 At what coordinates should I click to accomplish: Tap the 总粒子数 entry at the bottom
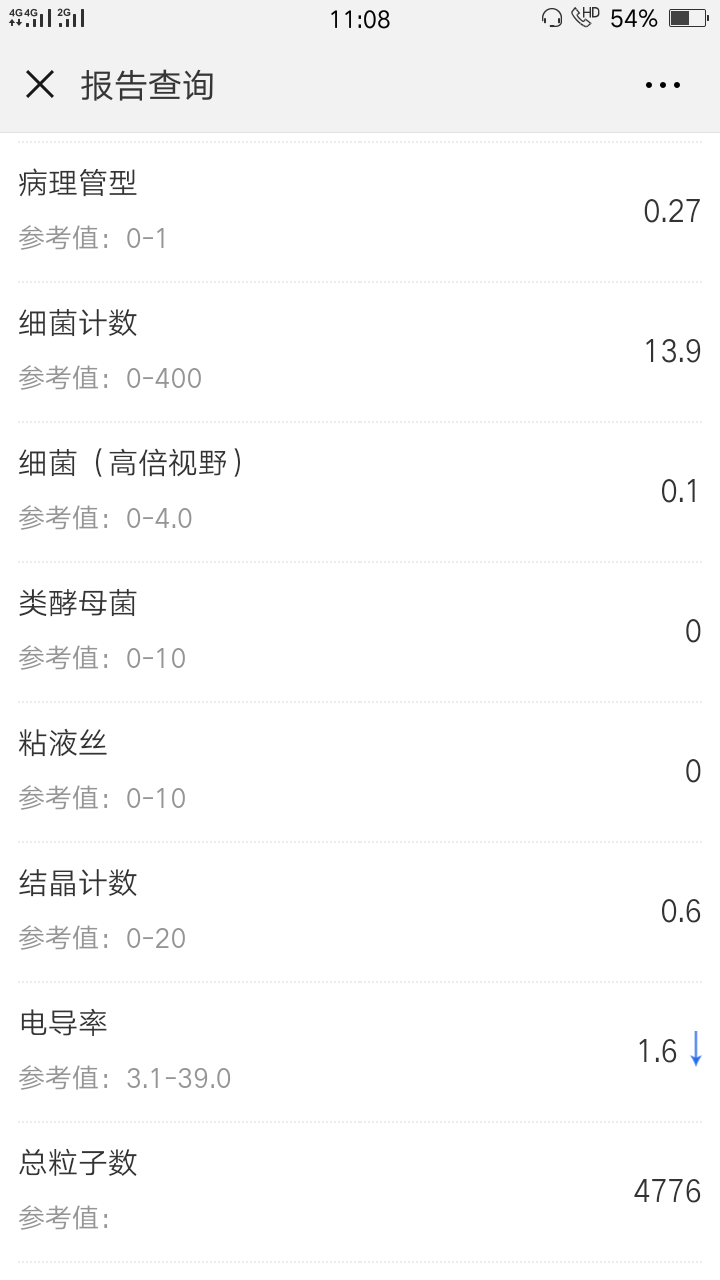tap(360, 1190)
